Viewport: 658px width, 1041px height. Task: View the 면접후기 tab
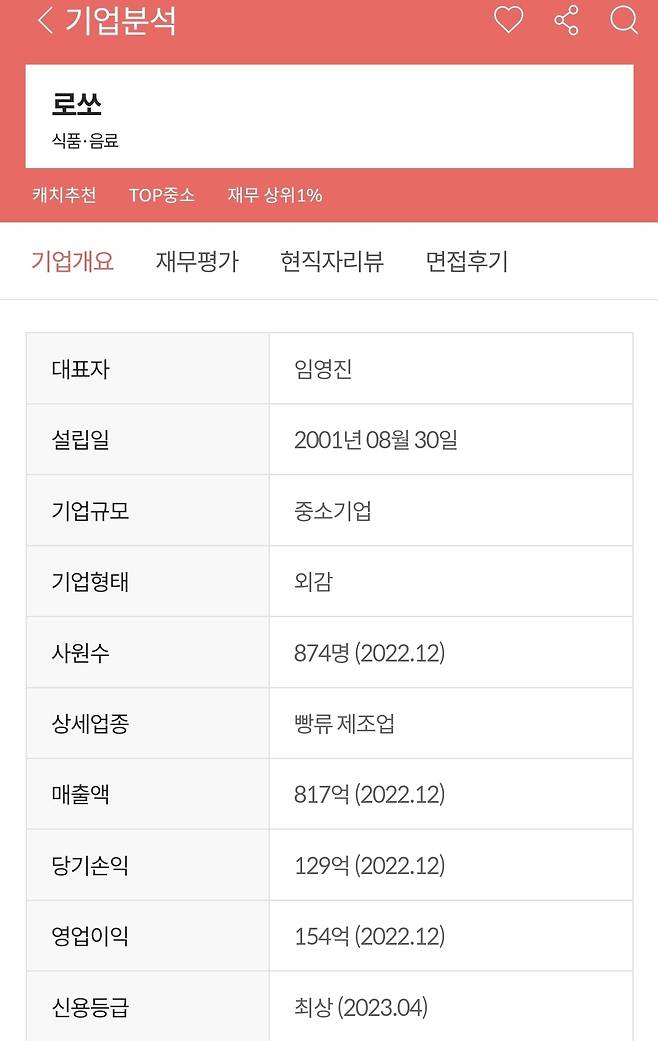click(467, 262)
